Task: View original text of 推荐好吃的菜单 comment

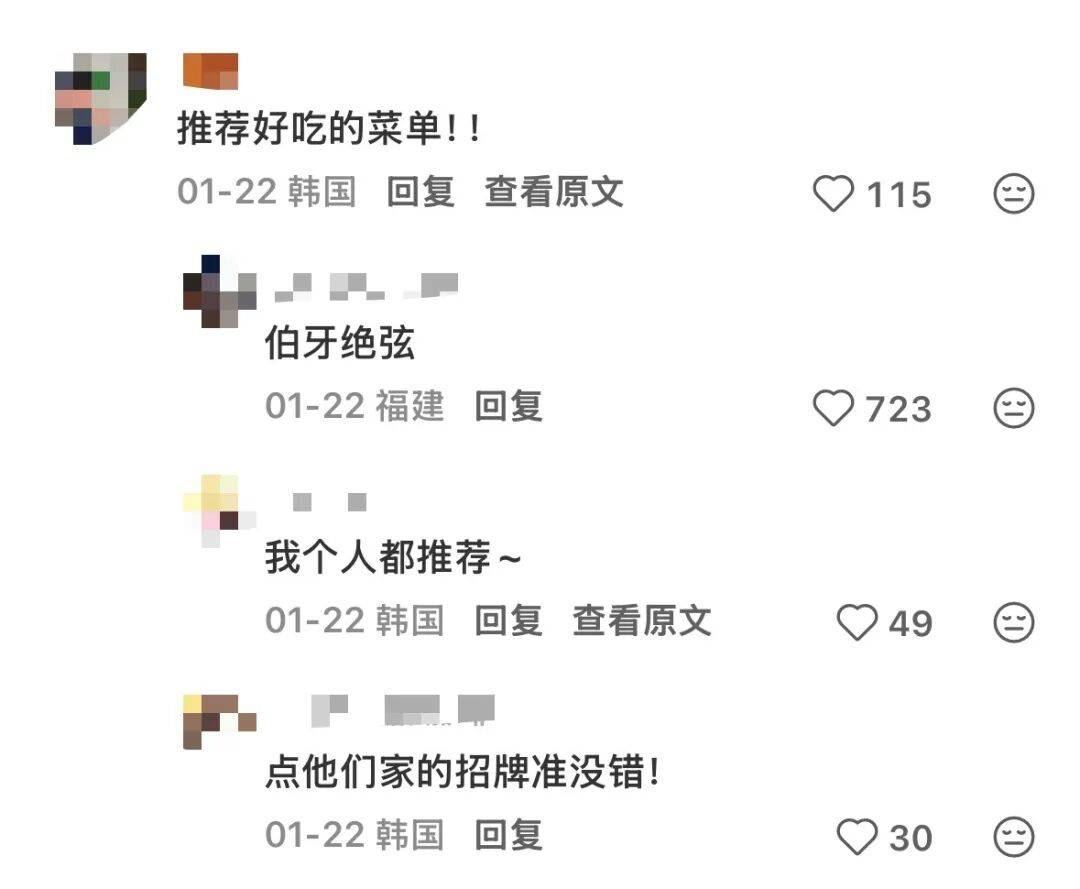Action: pos(554,191)
